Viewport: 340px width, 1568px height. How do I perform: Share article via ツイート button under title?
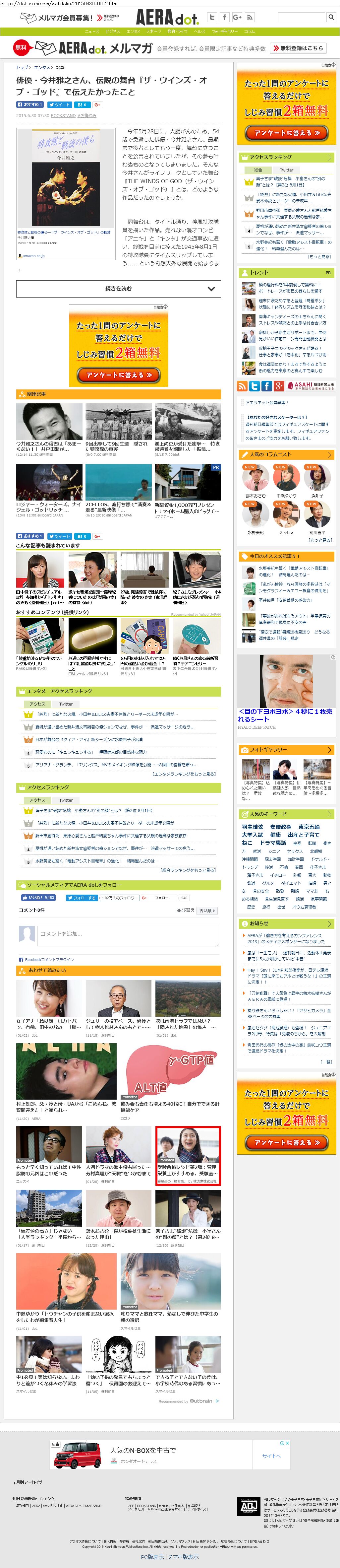coord(59,105)
